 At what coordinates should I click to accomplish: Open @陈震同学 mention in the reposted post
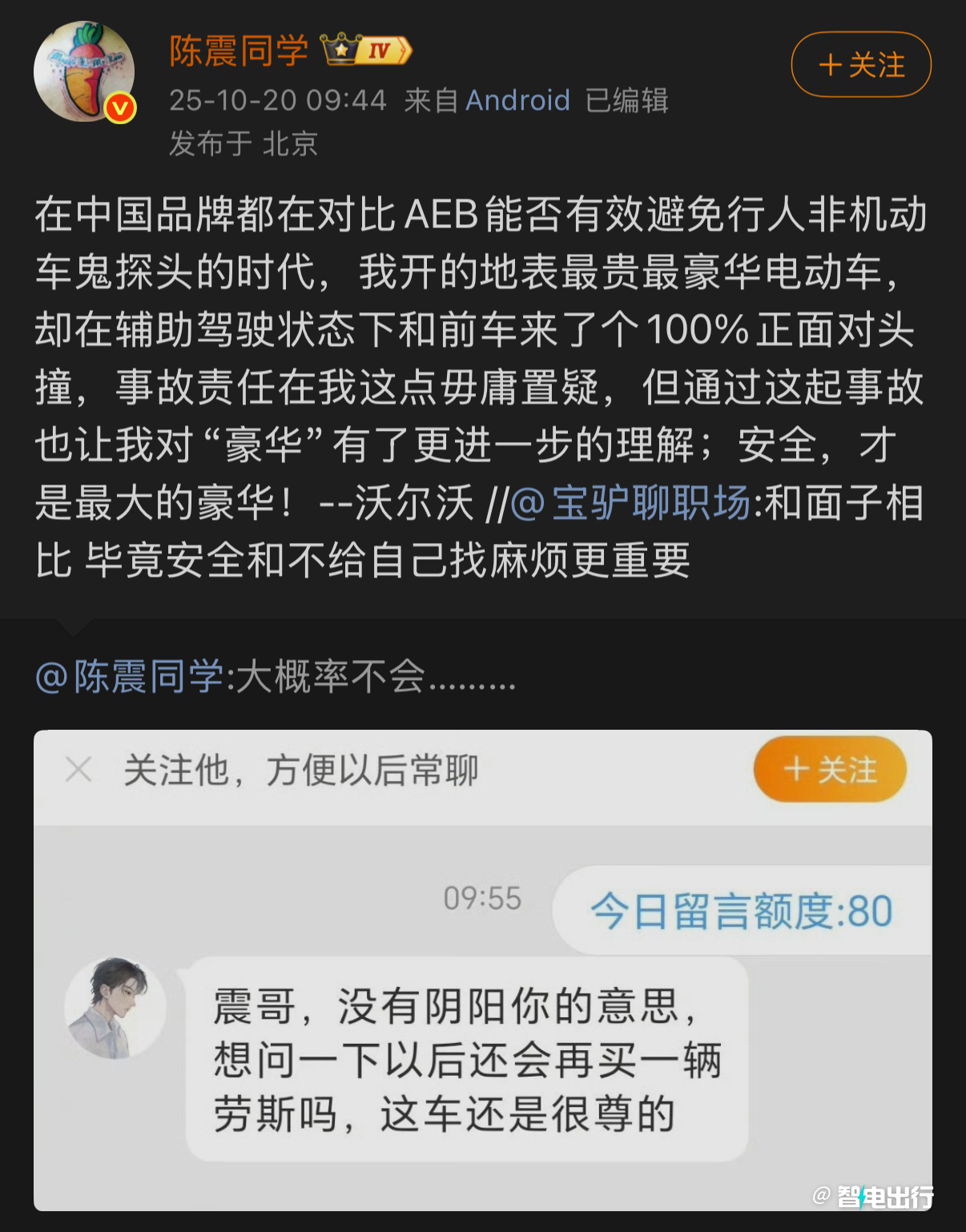point(130,678)
